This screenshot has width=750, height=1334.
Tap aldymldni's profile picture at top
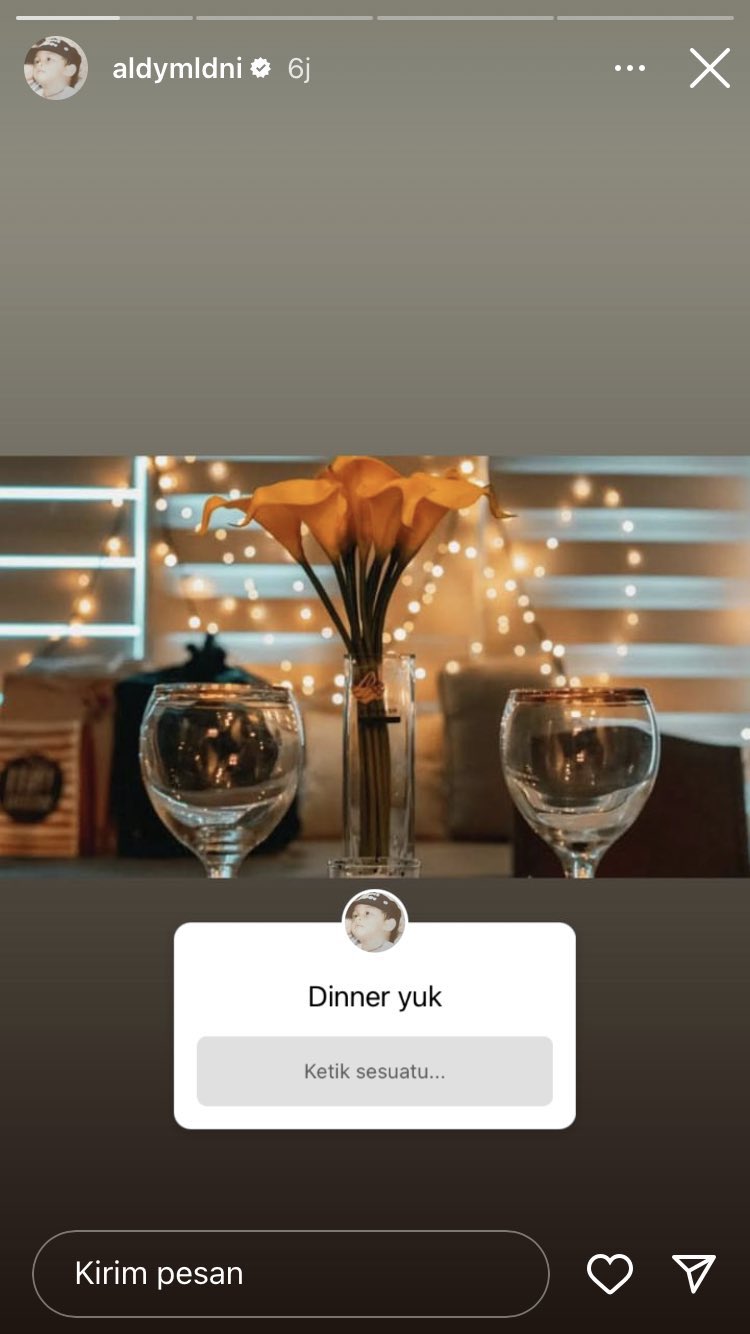coord(56,68)
